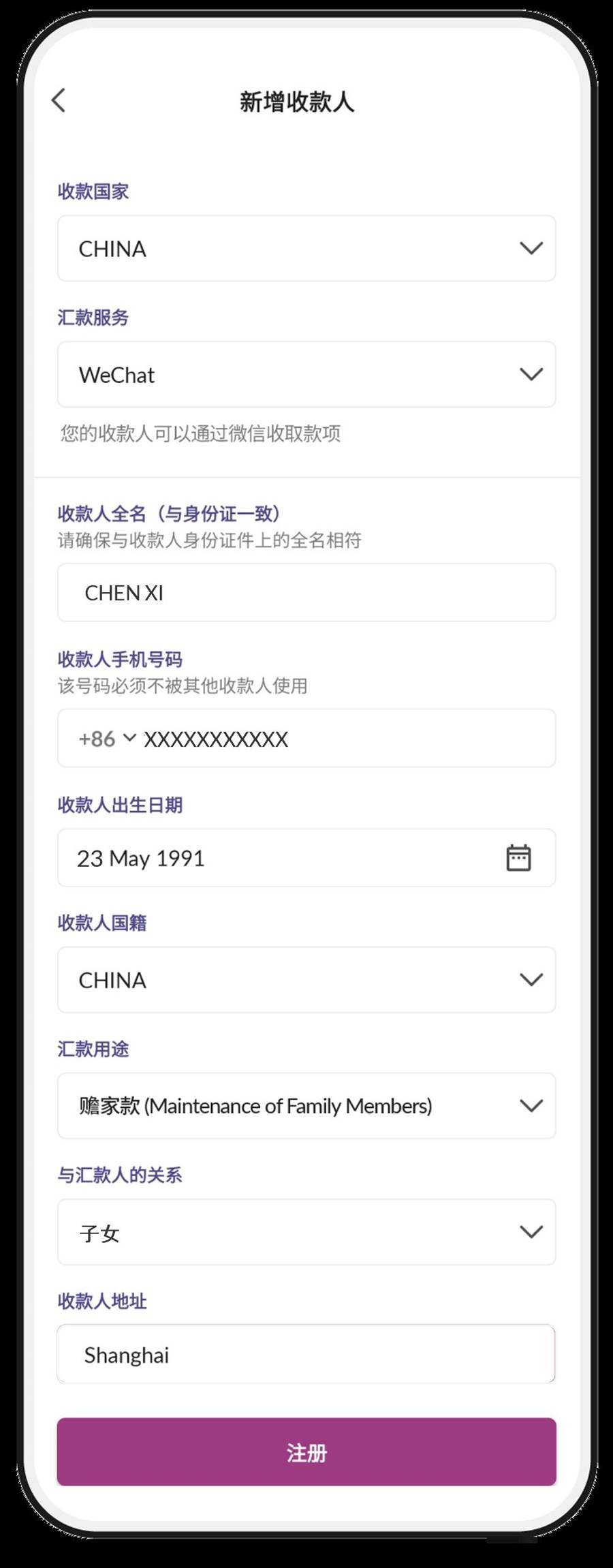Viewport: 613px width, 1568px height.
Task: Edit the recipient full name CHEN XI
Action: click(x=306, y=593)
